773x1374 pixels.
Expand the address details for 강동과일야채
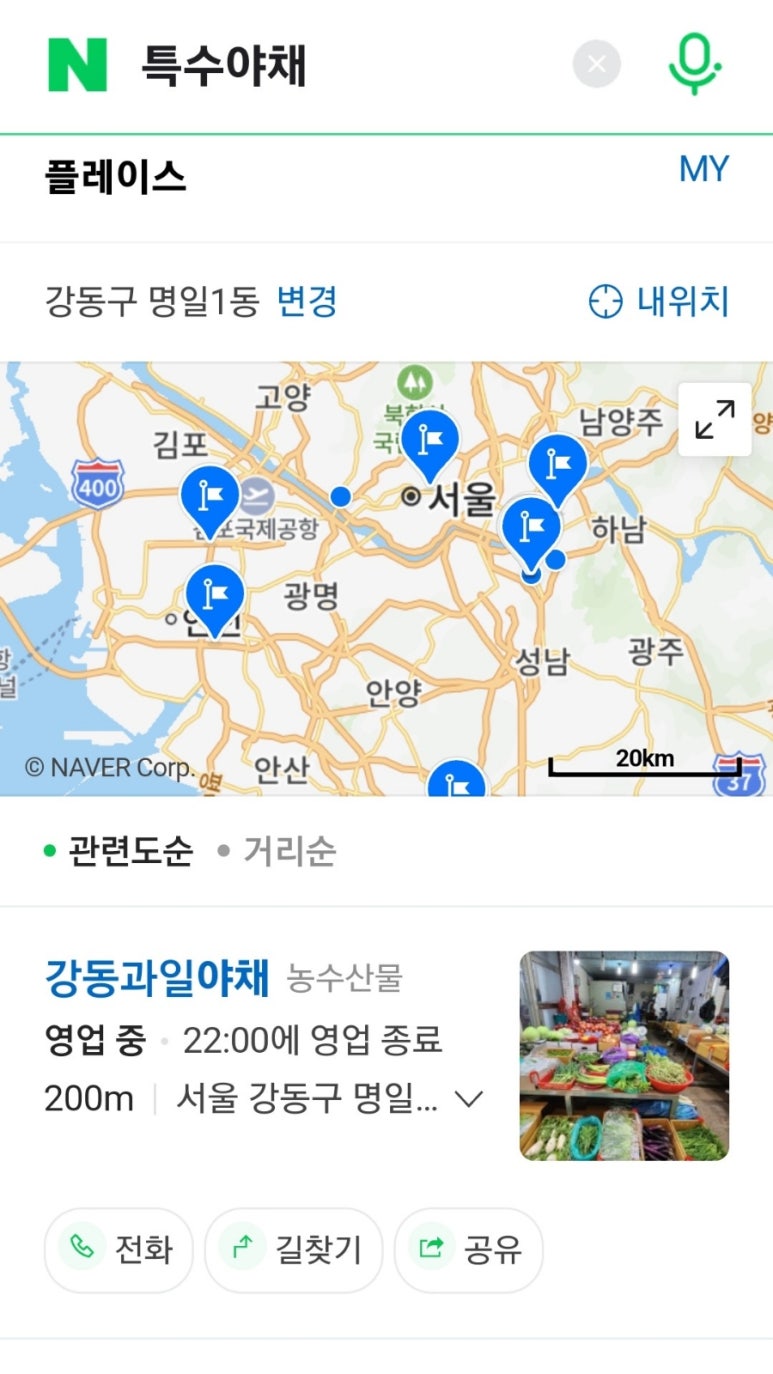(x=468, y=1100)
